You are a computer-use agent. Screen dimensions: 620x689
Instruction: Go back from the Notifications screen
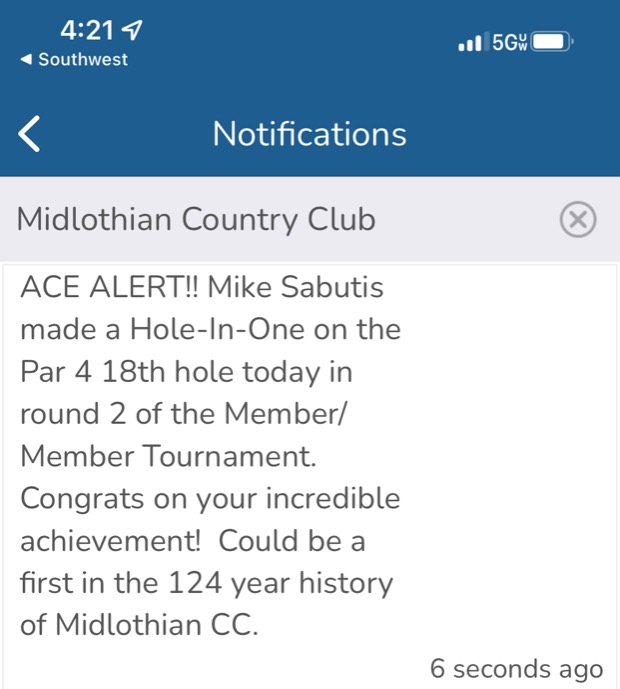point(31,134)
